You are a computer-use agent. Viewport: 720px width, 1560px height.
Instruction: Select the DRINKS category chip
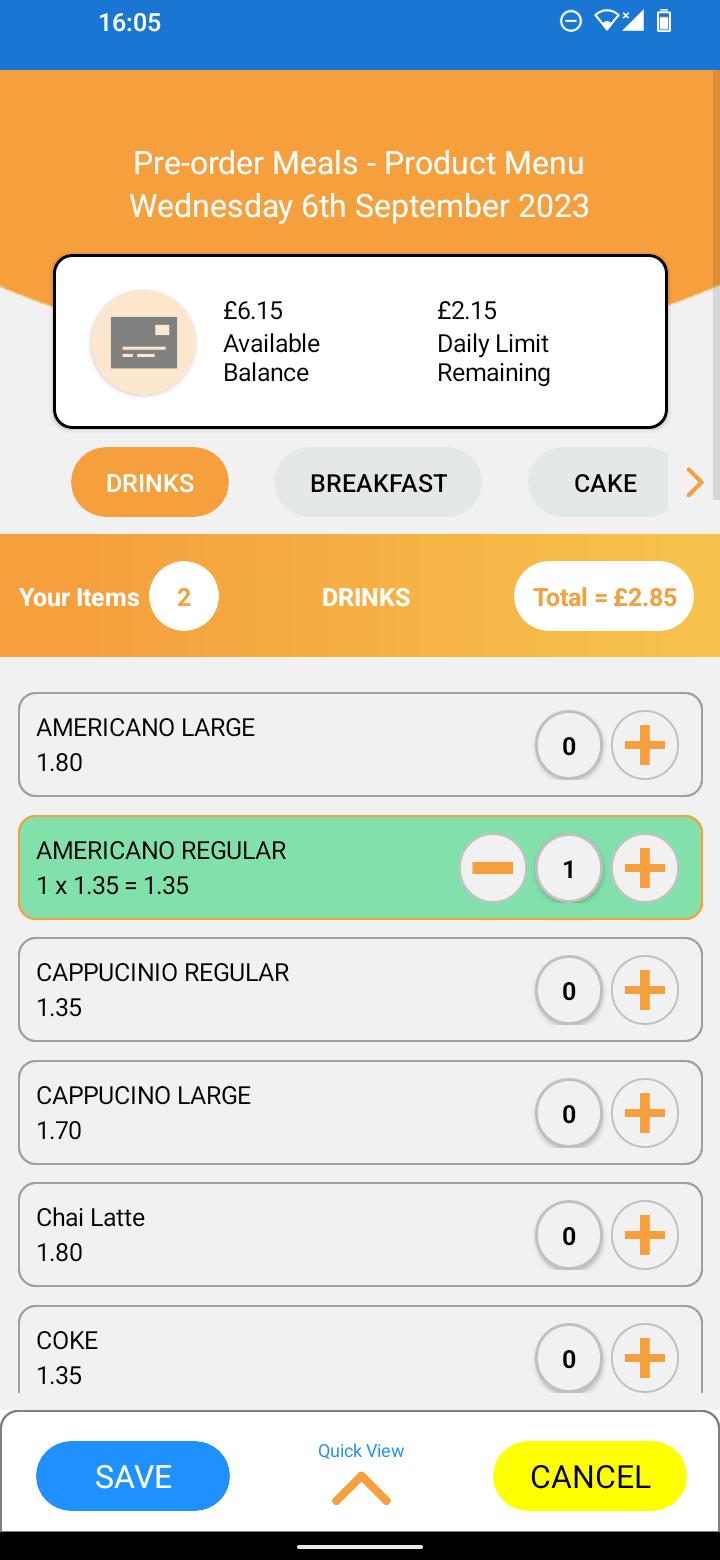tap(150, 482)
